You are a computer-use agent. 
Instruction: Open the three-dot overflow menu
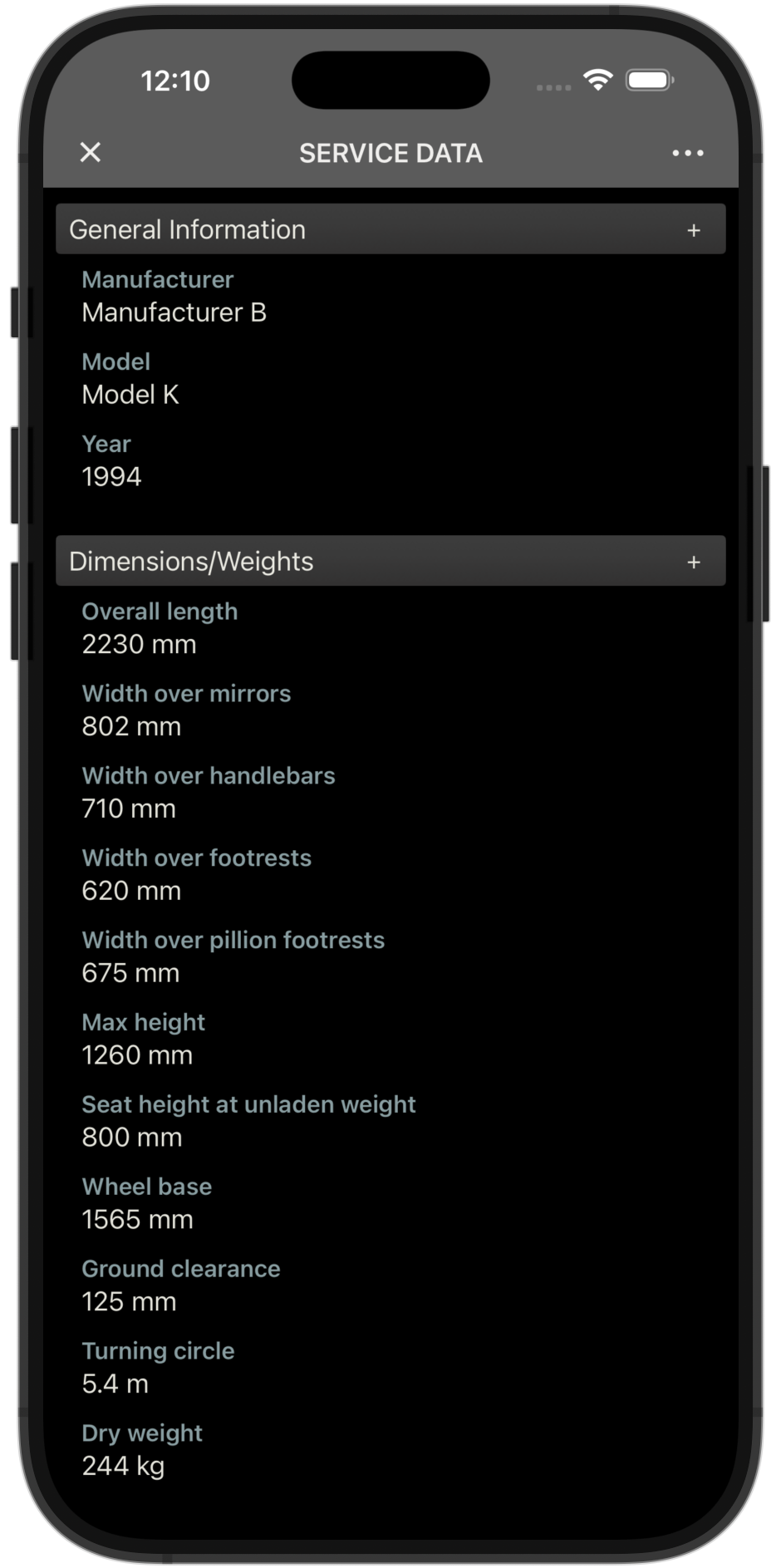click(x=687, y=153)
